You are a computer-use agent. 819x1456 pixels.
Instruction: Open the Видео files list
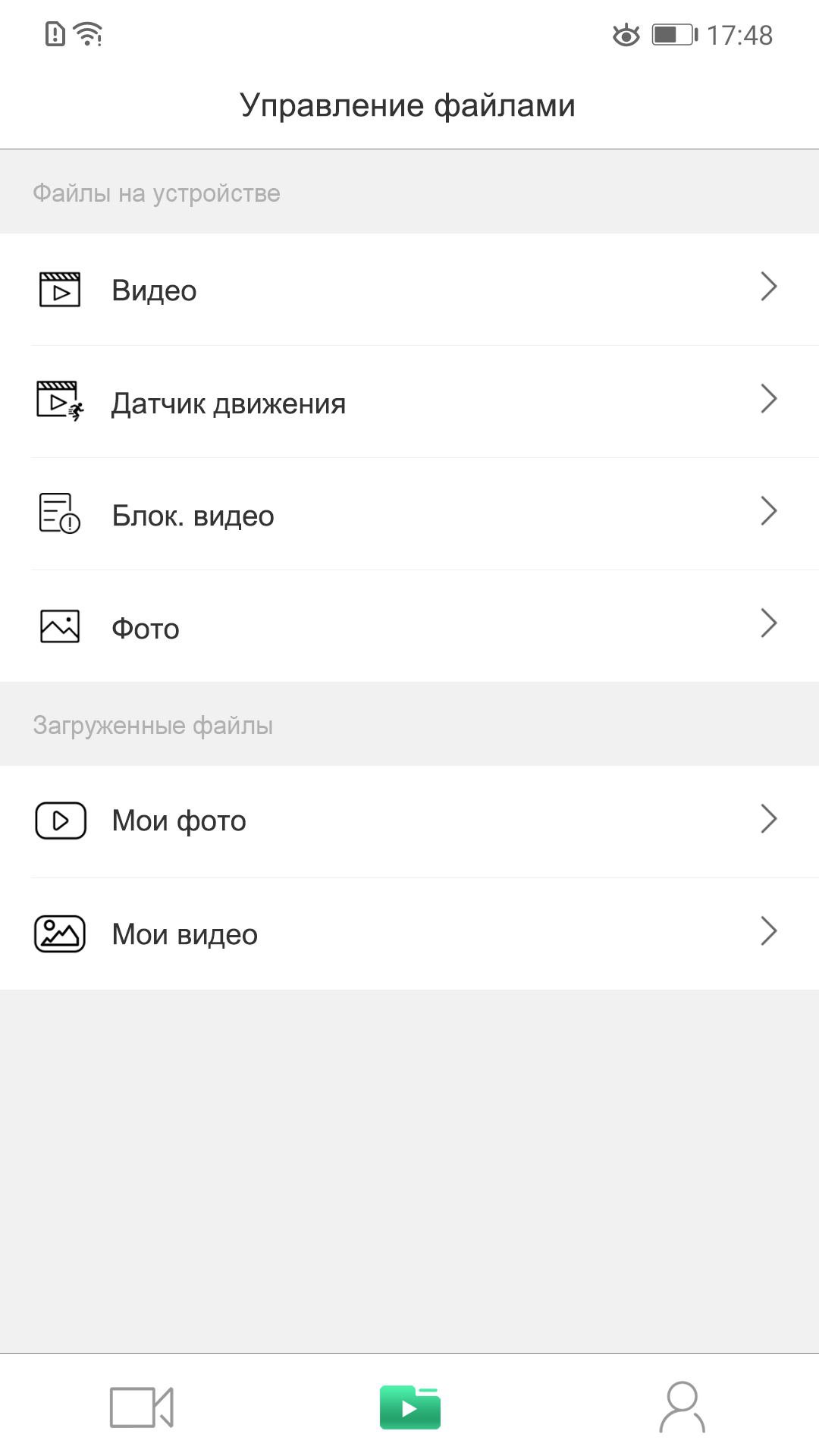click(409, 290)
